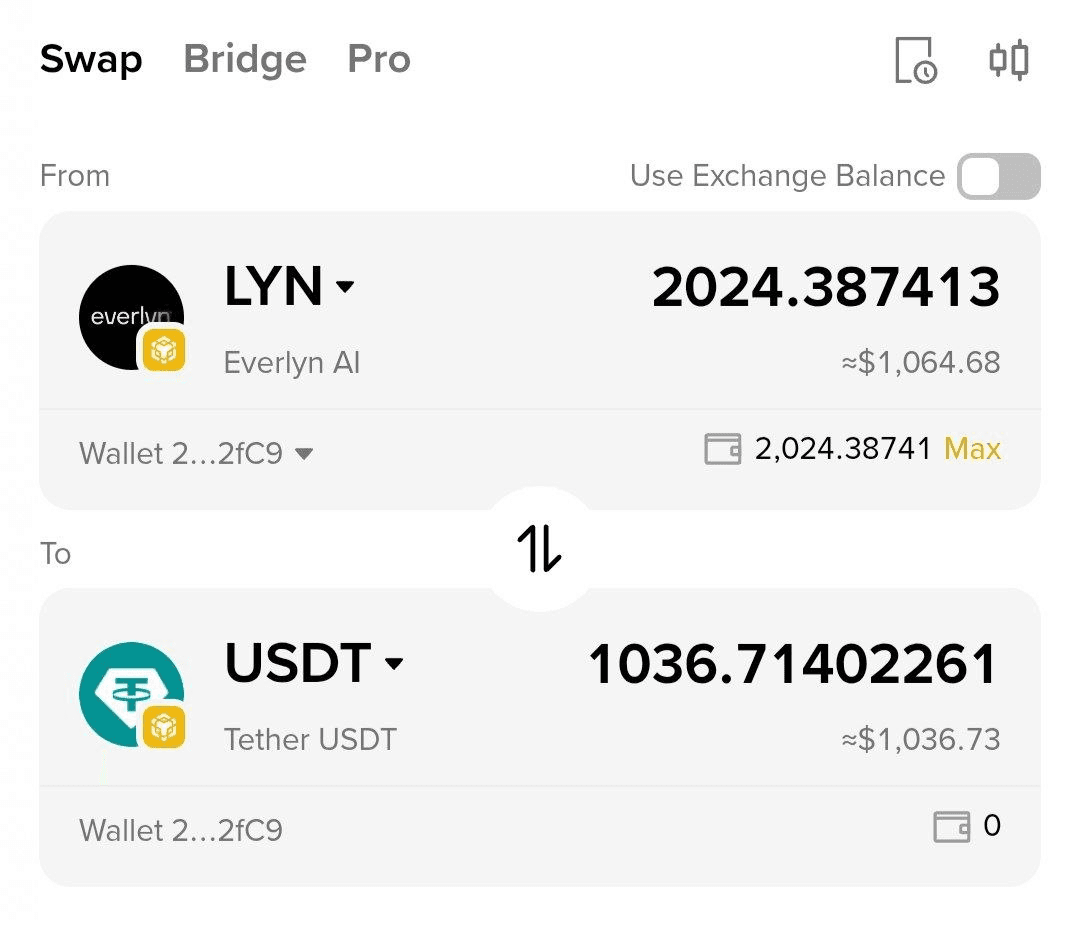Reverse the swap direction
This screenshot has width=1080, height=926.
tap(540, 549)
